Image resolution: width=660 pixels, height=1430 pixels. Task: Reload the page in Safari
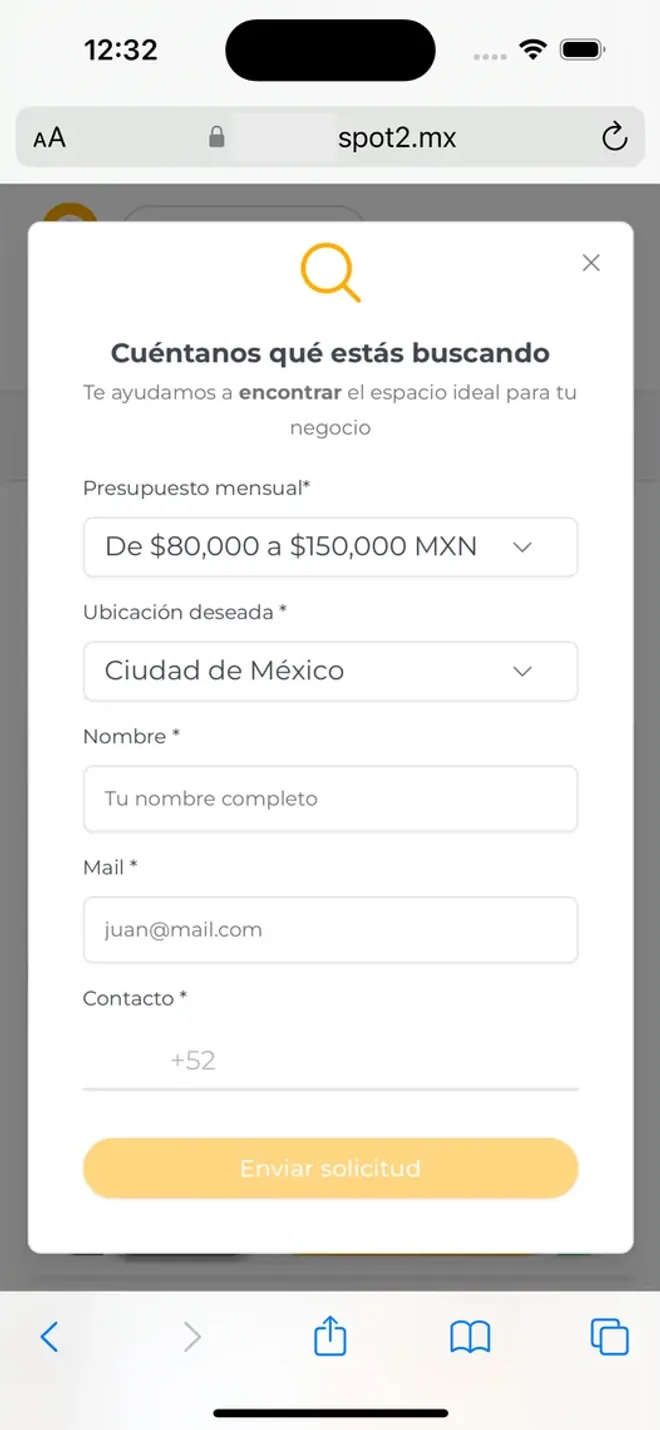coord(614,137)
